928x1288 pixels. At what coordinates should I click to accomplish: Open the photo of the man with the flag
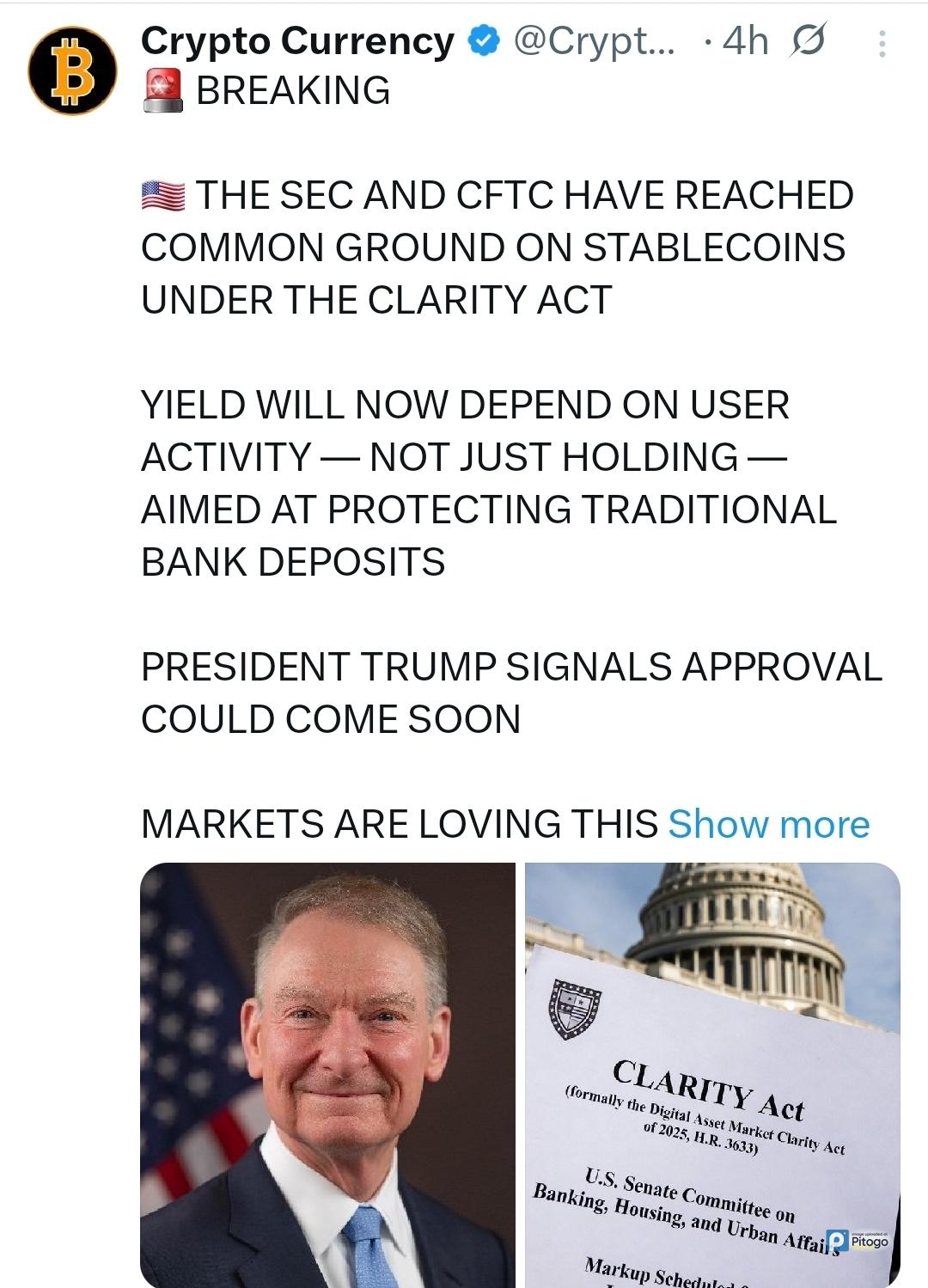(327, 1074)
